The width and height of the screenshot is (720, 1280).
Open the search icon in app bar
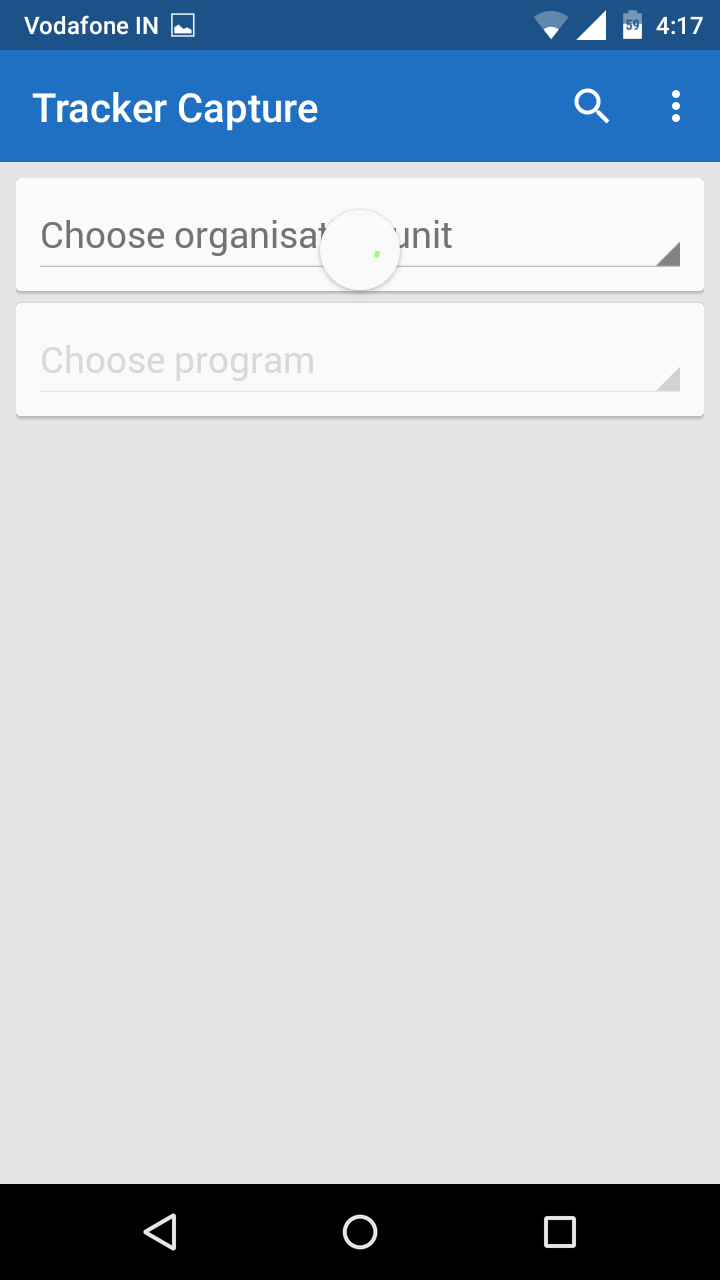(592, 106)
